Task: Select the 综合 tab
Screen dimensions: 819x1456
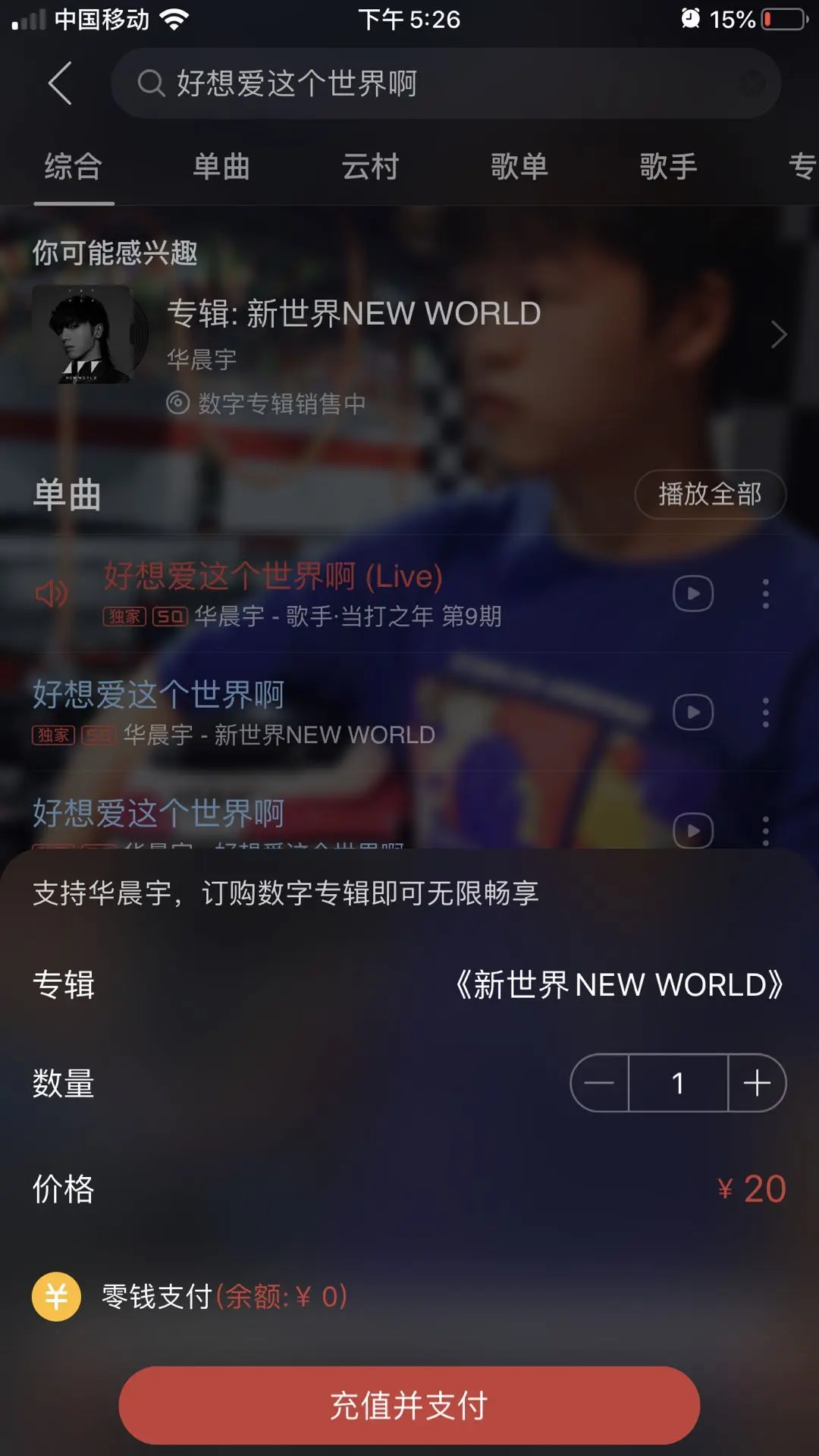Action: 74,167
